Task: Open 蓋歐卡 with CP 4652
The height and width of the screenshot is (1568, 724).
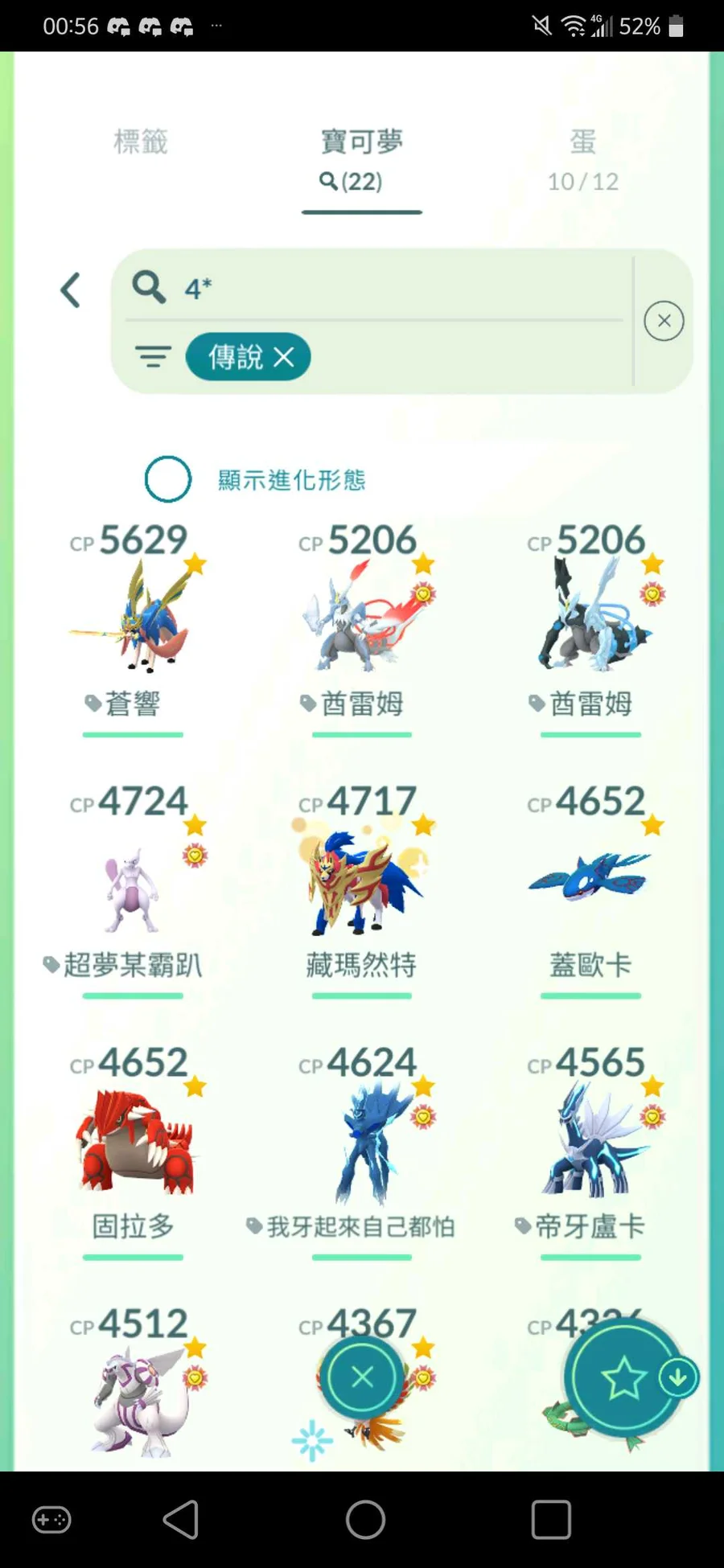Action: pyautogui.click(x=590, y=880)
